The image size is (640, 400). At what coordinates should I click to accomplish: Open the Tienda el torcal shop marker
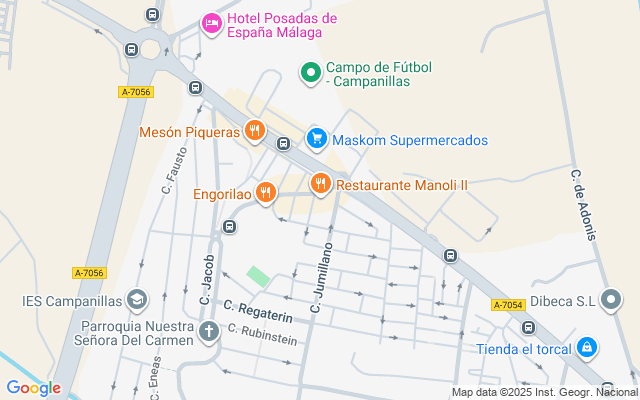587,348
